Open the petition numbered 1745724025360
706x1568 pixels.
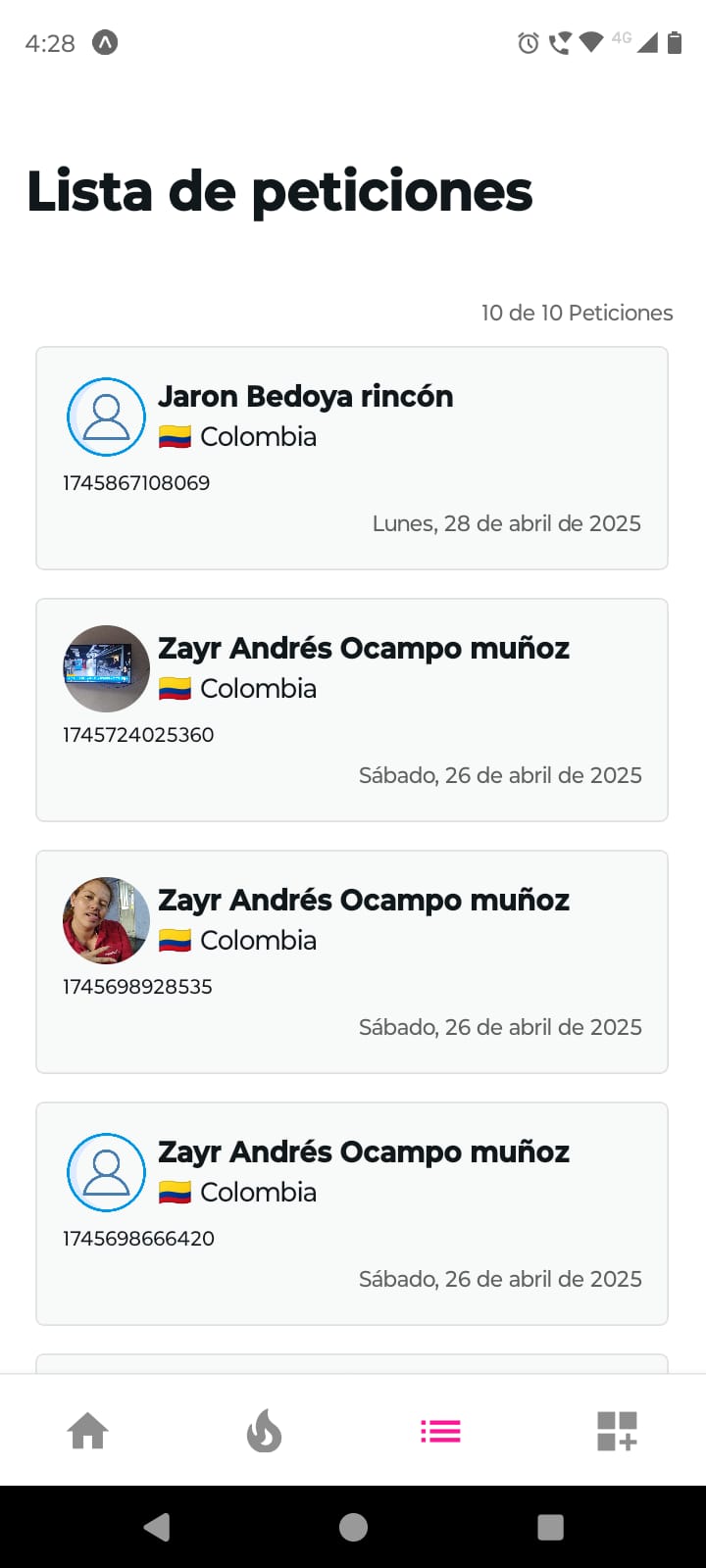tap(352, 710)
